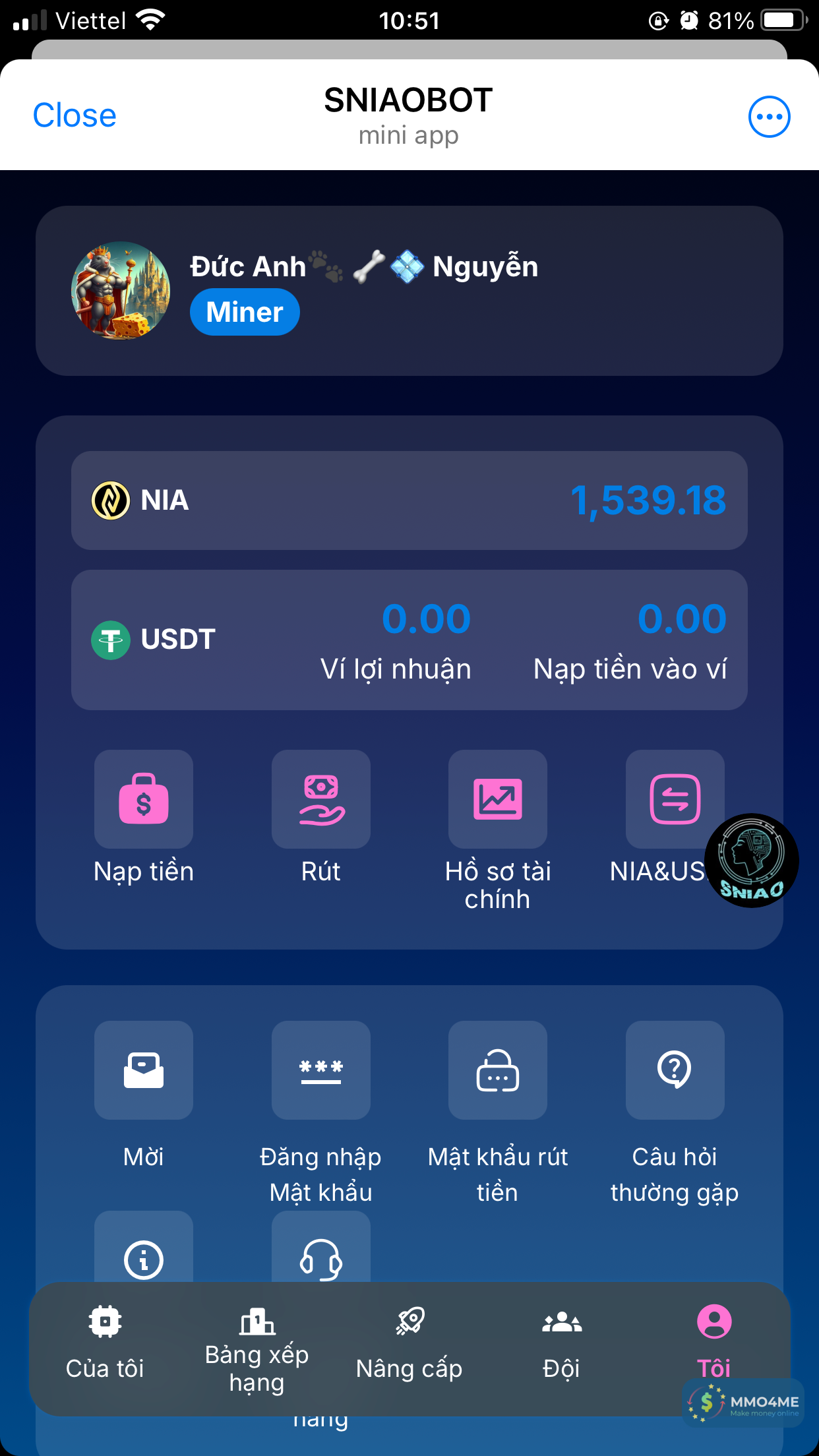Screen dimensions: 819x1456
Task: Close the SNIAOBOT mini app
Action: [75, 115]
